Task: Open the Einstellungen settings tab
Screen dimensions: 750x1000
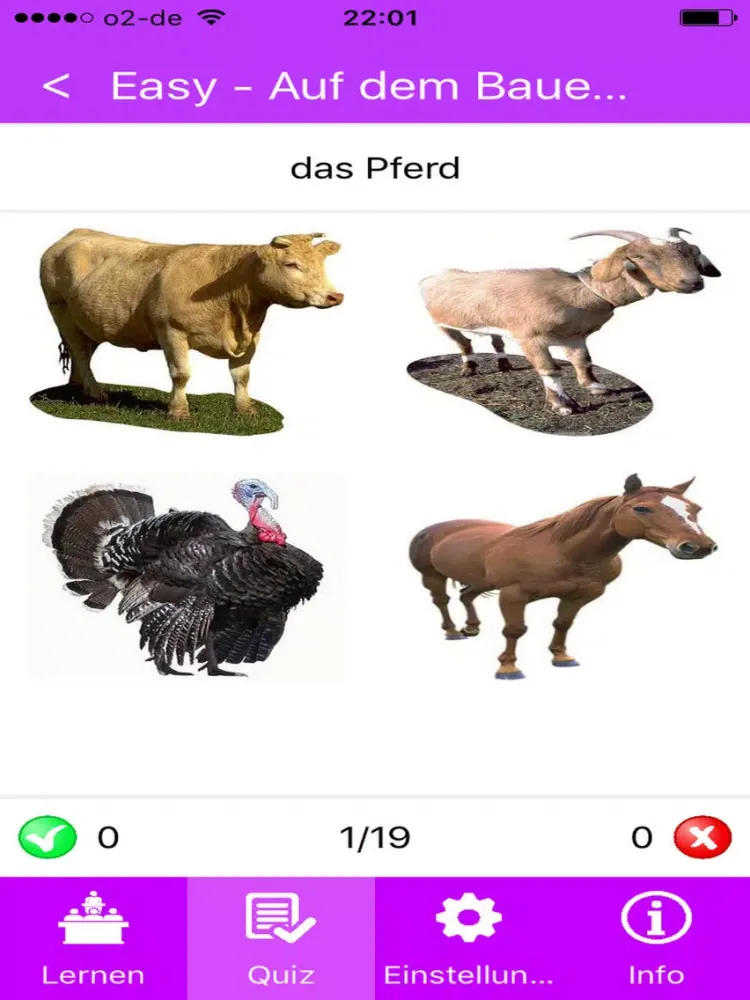Action: (x=468, y=938)
